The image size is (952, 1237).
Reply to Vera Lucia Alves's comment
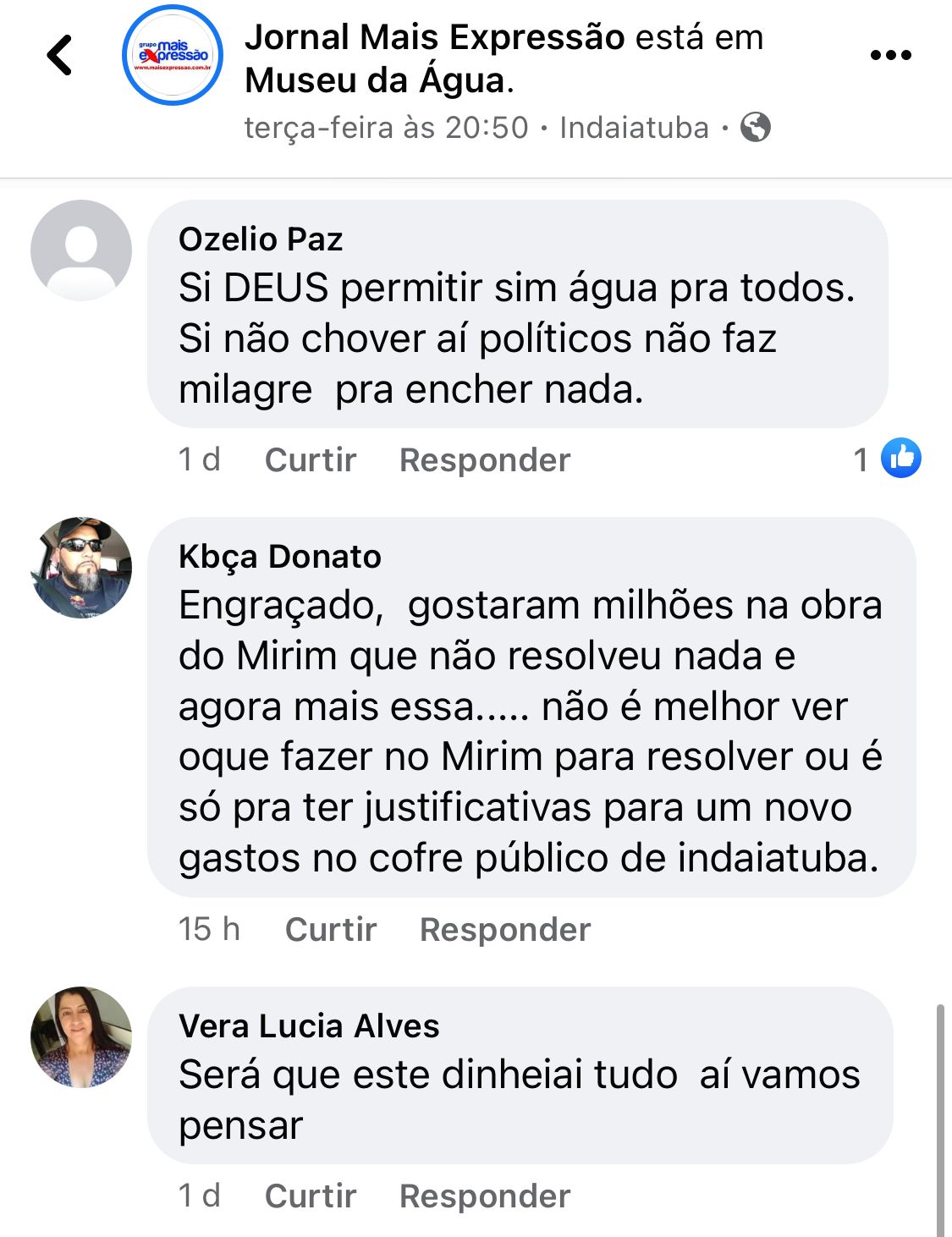[484, 1196]
